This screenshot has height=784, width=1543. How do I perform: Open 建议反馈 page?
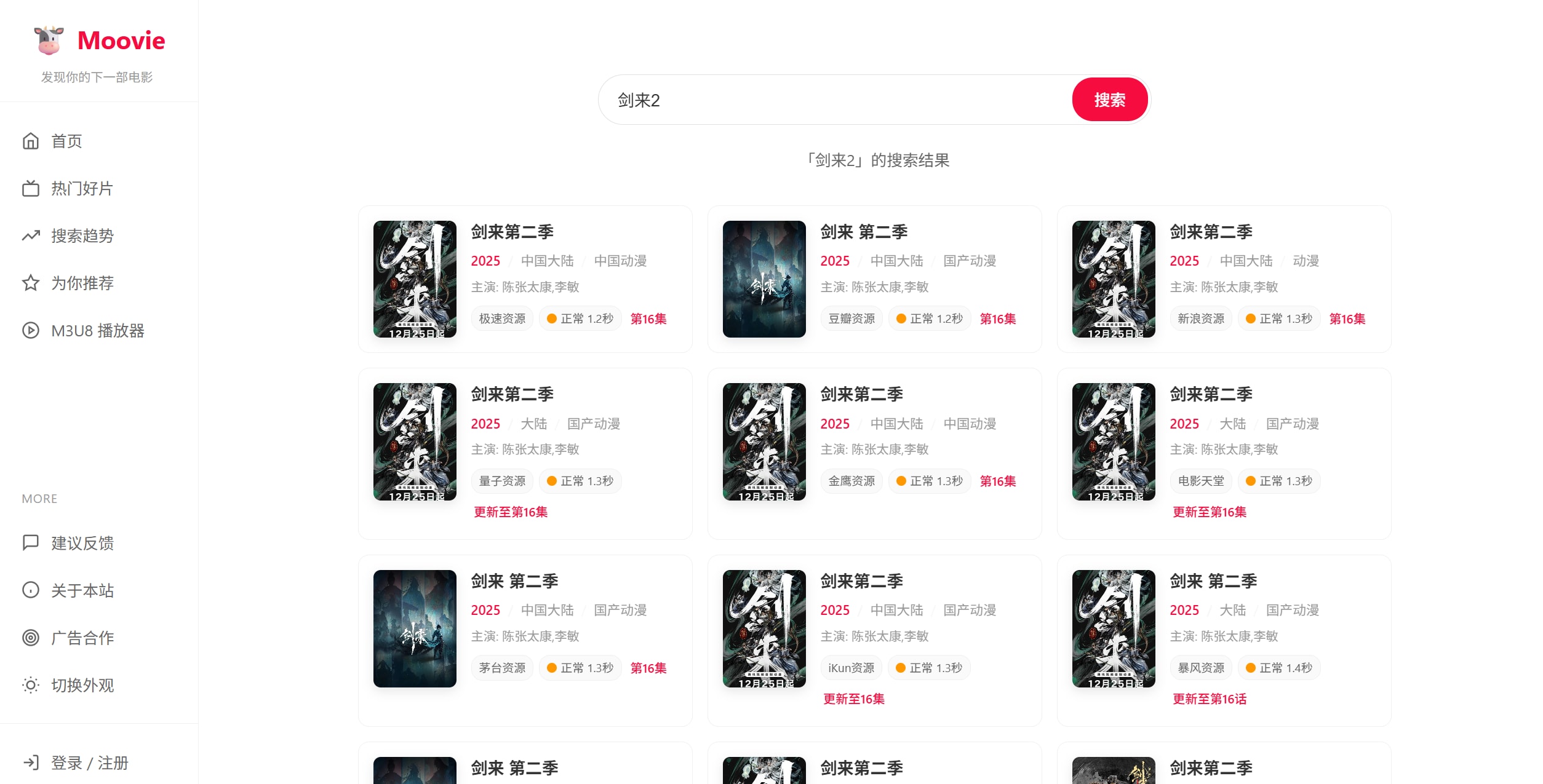tap(82, 543)
